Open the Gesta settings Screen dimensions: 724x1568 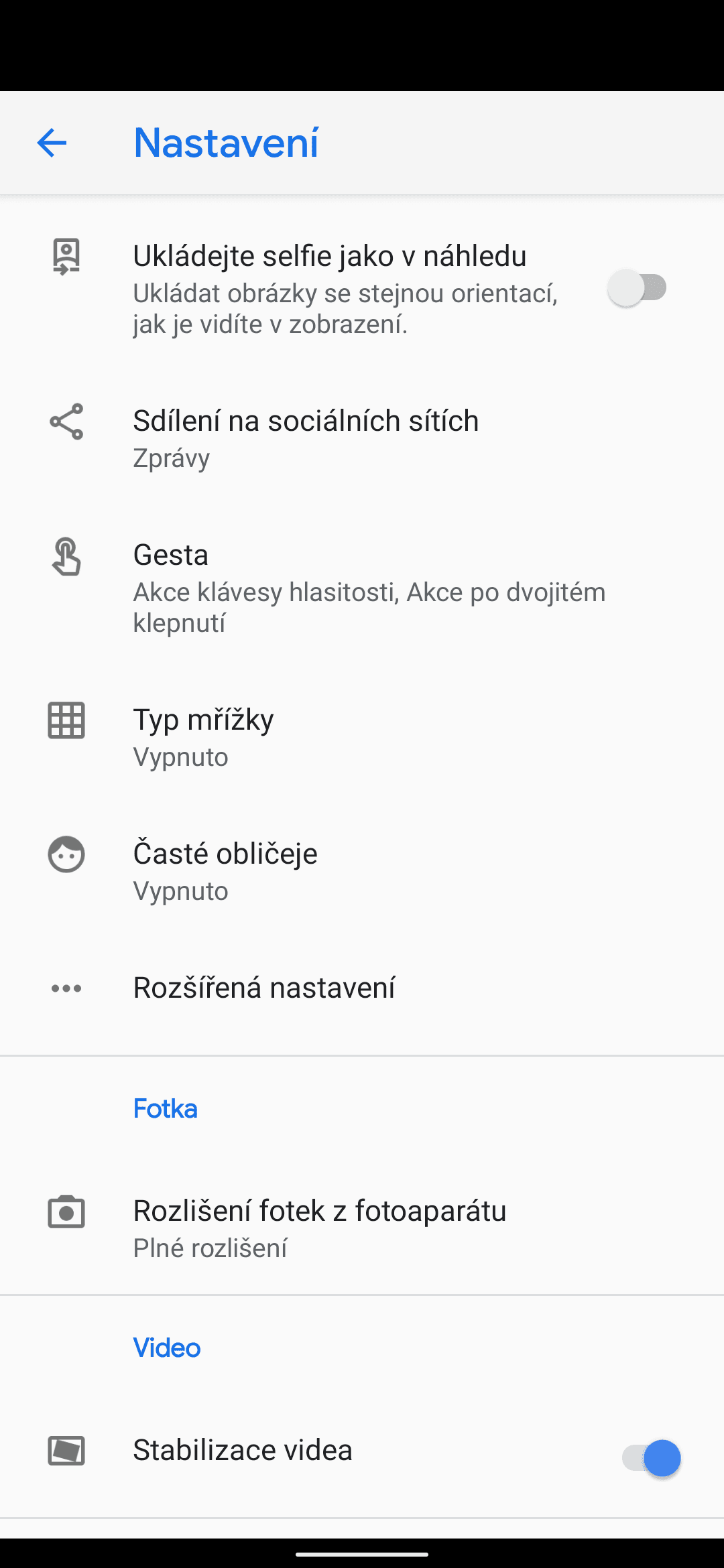[362, 588]
